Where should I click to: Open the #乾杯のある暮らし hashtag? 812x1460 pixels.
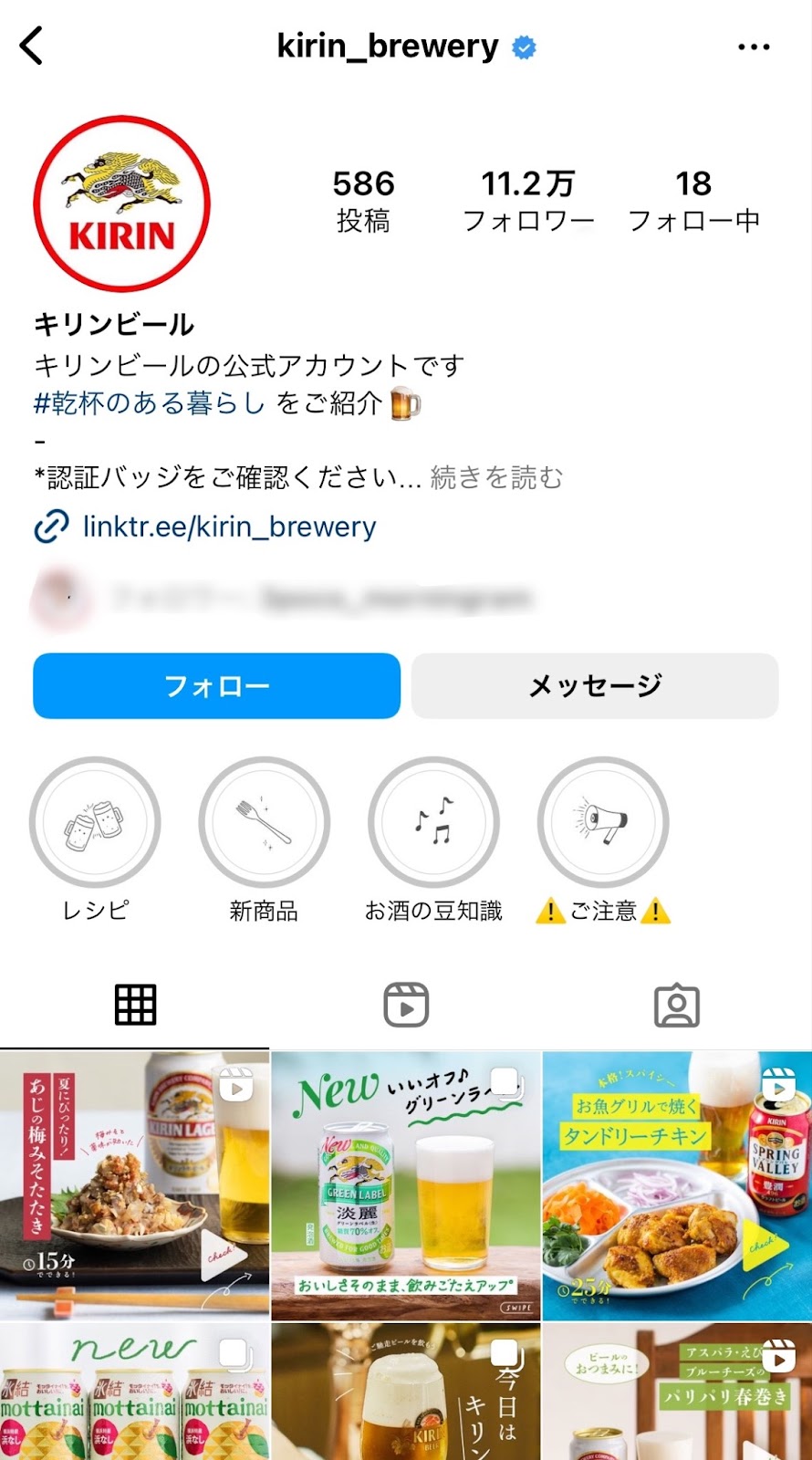point(150,402)
